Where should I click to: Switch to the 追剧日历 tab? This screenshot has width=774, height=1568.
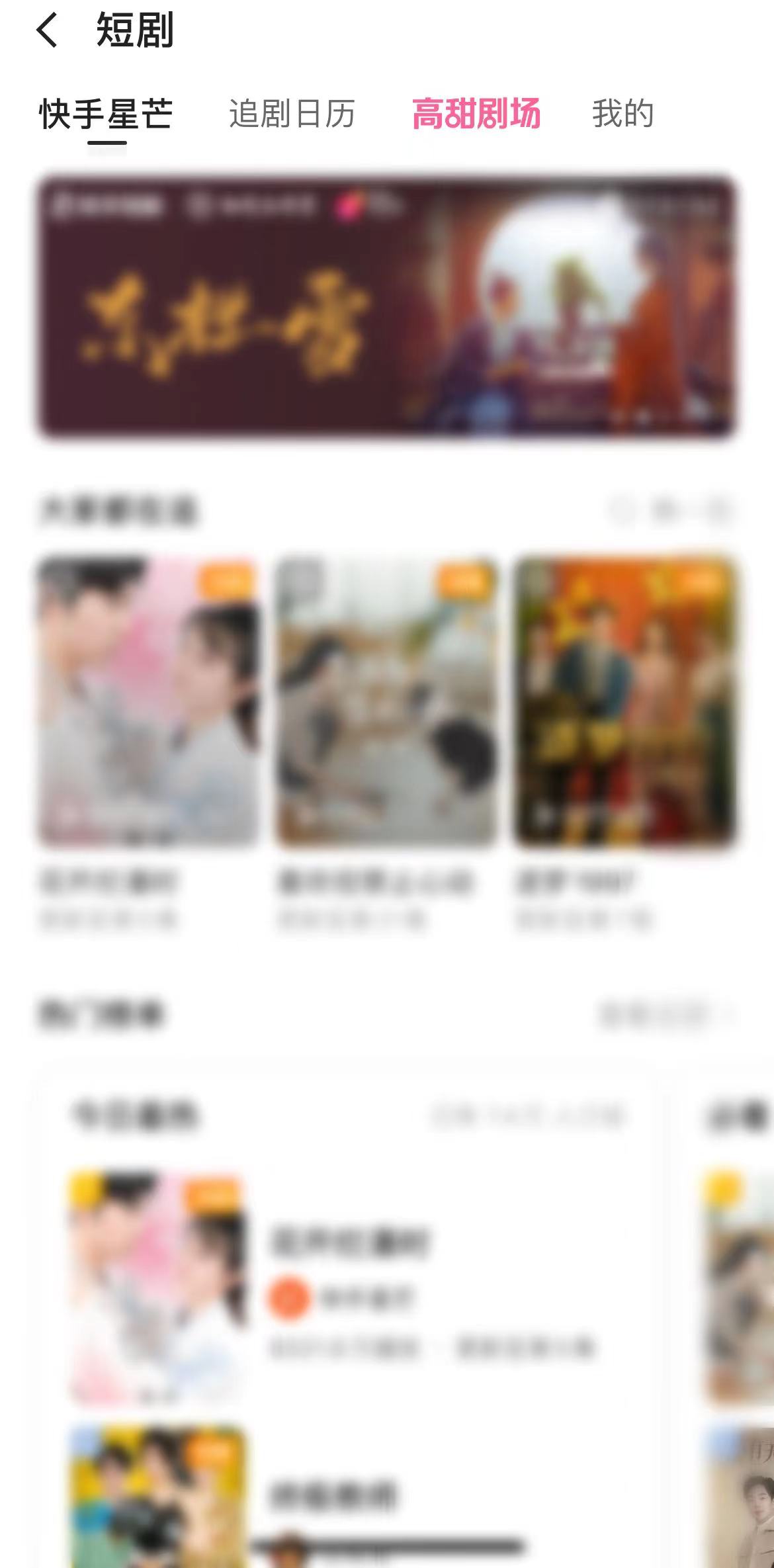tap(292, 114)
